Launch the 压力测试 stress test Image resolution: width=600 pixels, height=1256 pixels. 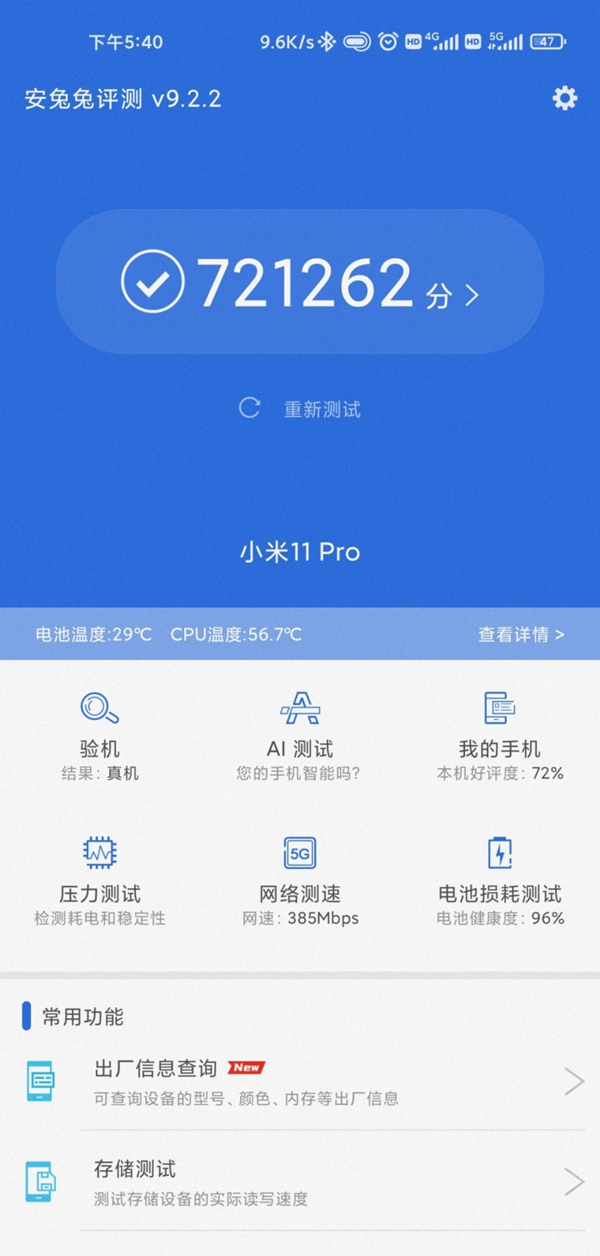click(x=100, y=880)
